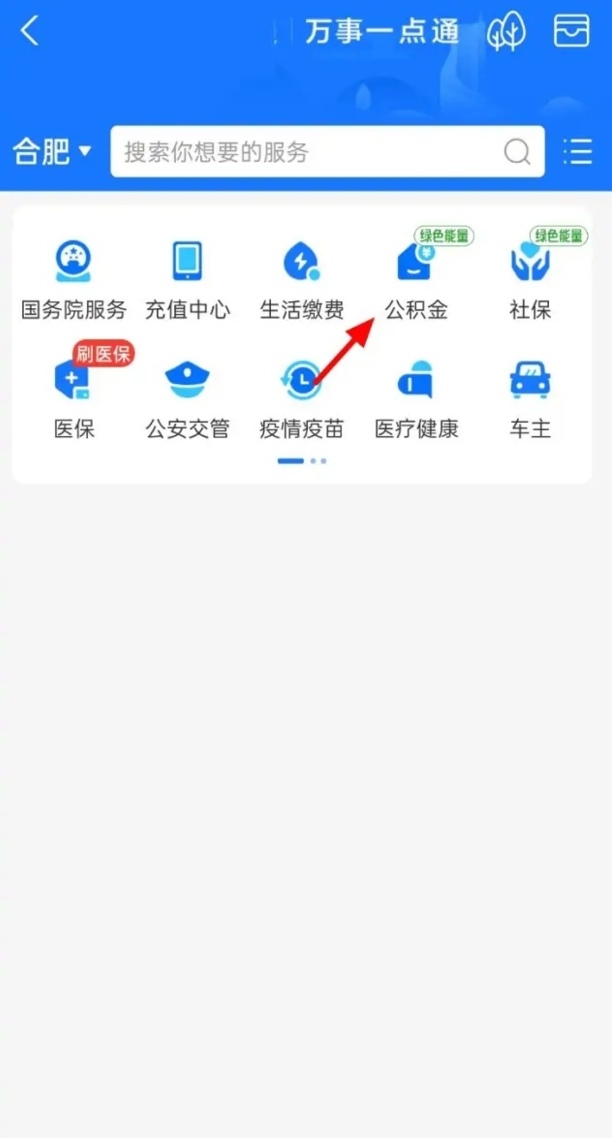Tap the service search box
Image resolution: width=612 pixels, height=1138 pixels.
click(310, 152)
